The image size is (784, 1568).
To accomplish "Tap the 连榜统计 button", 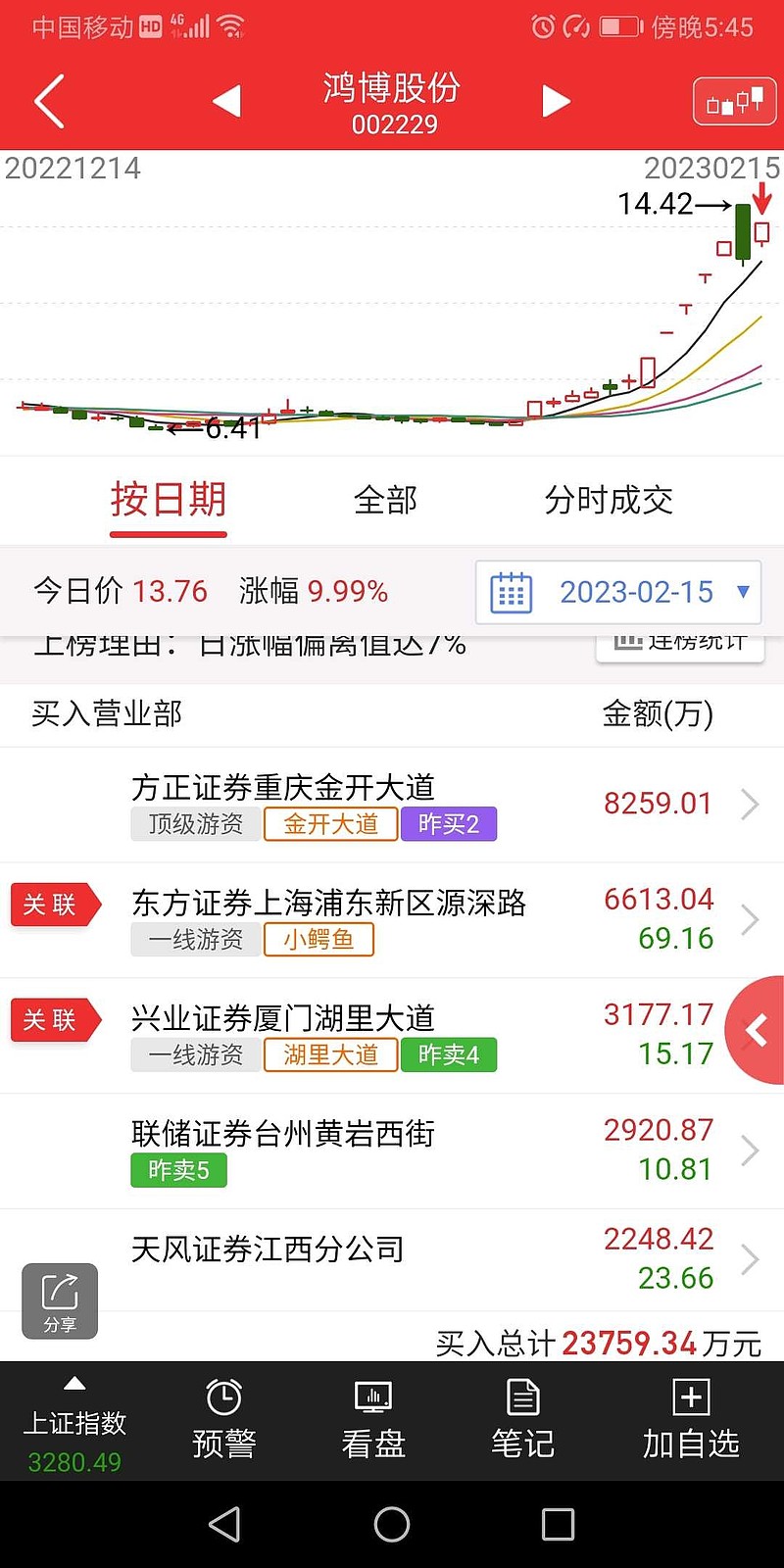I will (679, 642).
